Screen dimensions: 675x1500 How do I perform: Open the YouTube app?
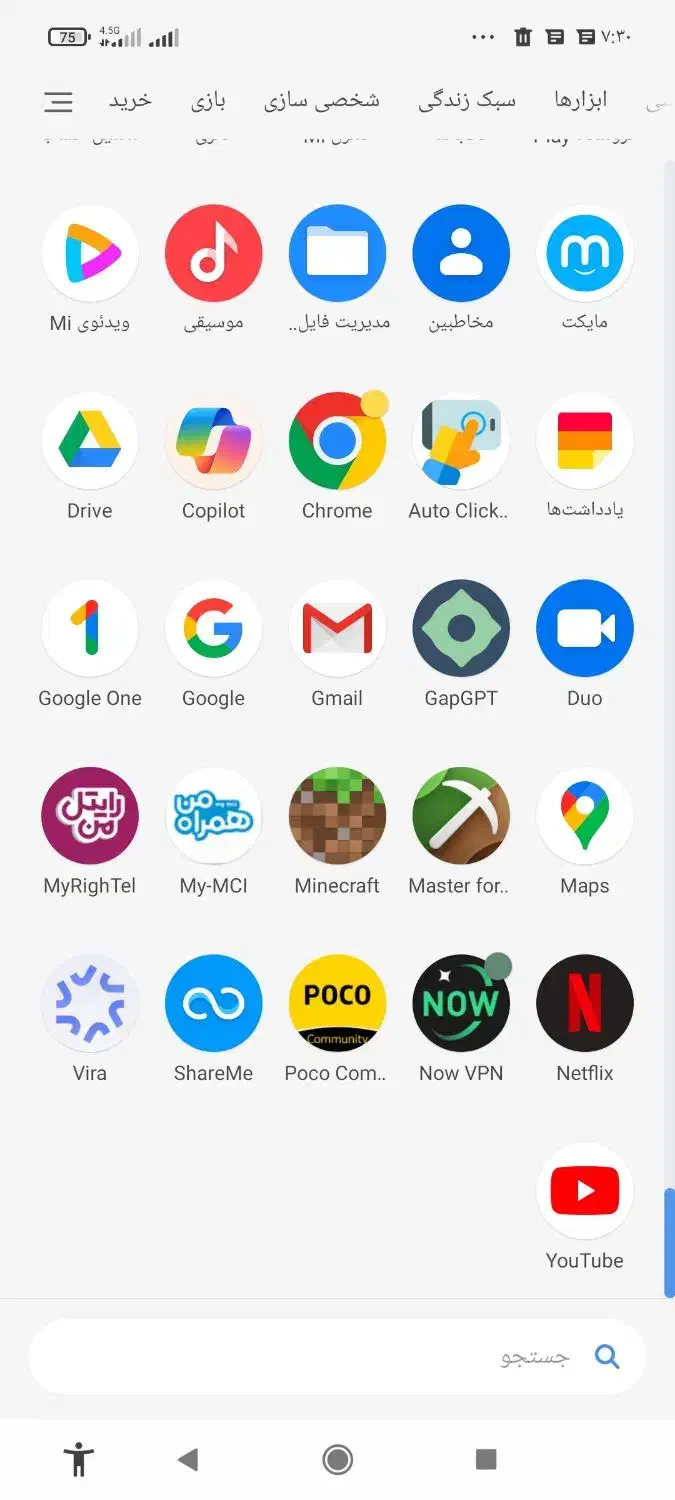point(585,1192)
